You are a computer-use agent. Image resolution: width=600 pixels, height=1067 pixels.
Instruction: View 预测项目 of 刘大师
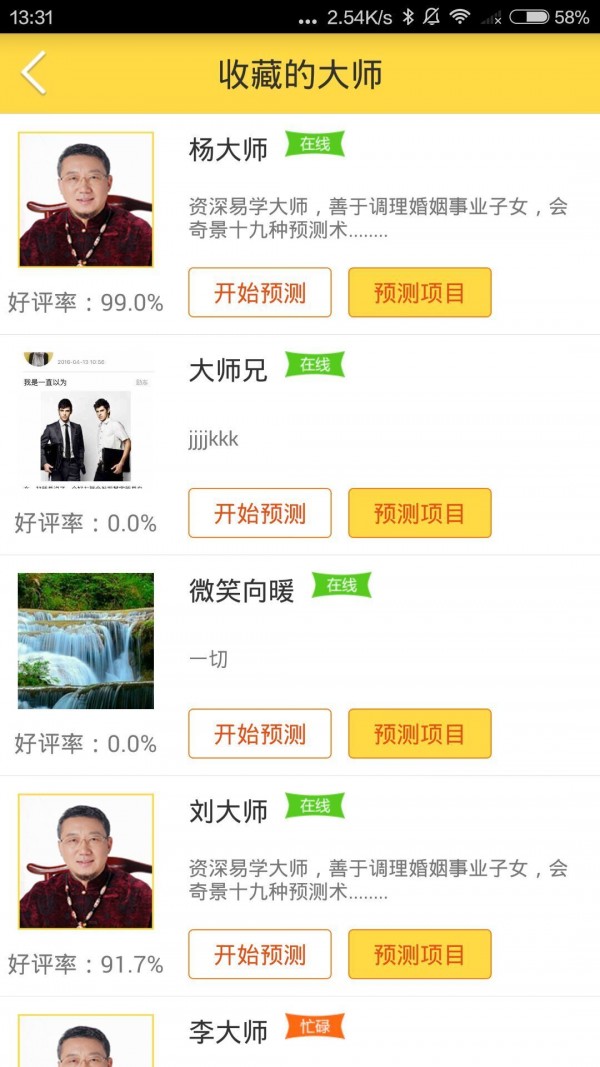(x=420, y=954)
